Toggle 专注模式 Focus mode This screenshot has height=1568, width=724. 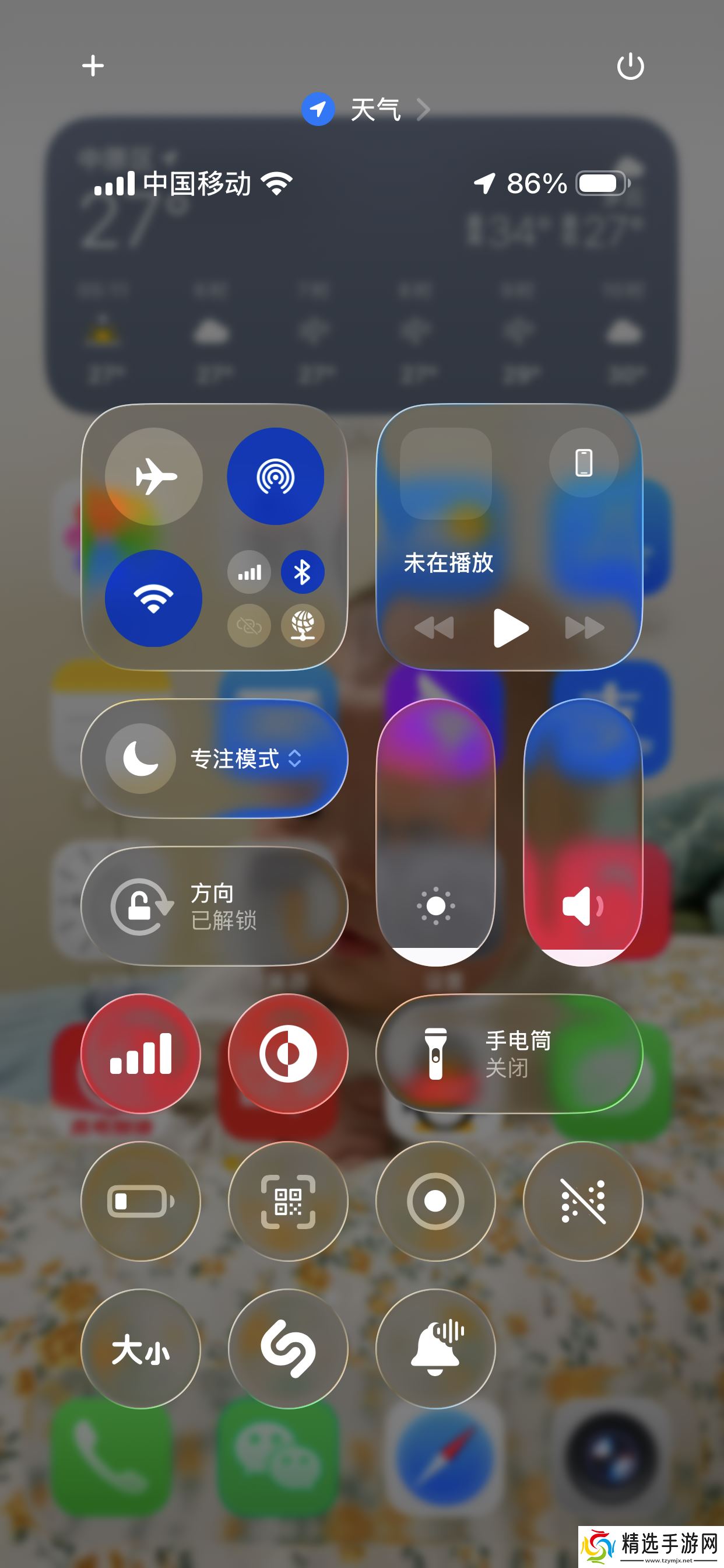pos(141,758)
